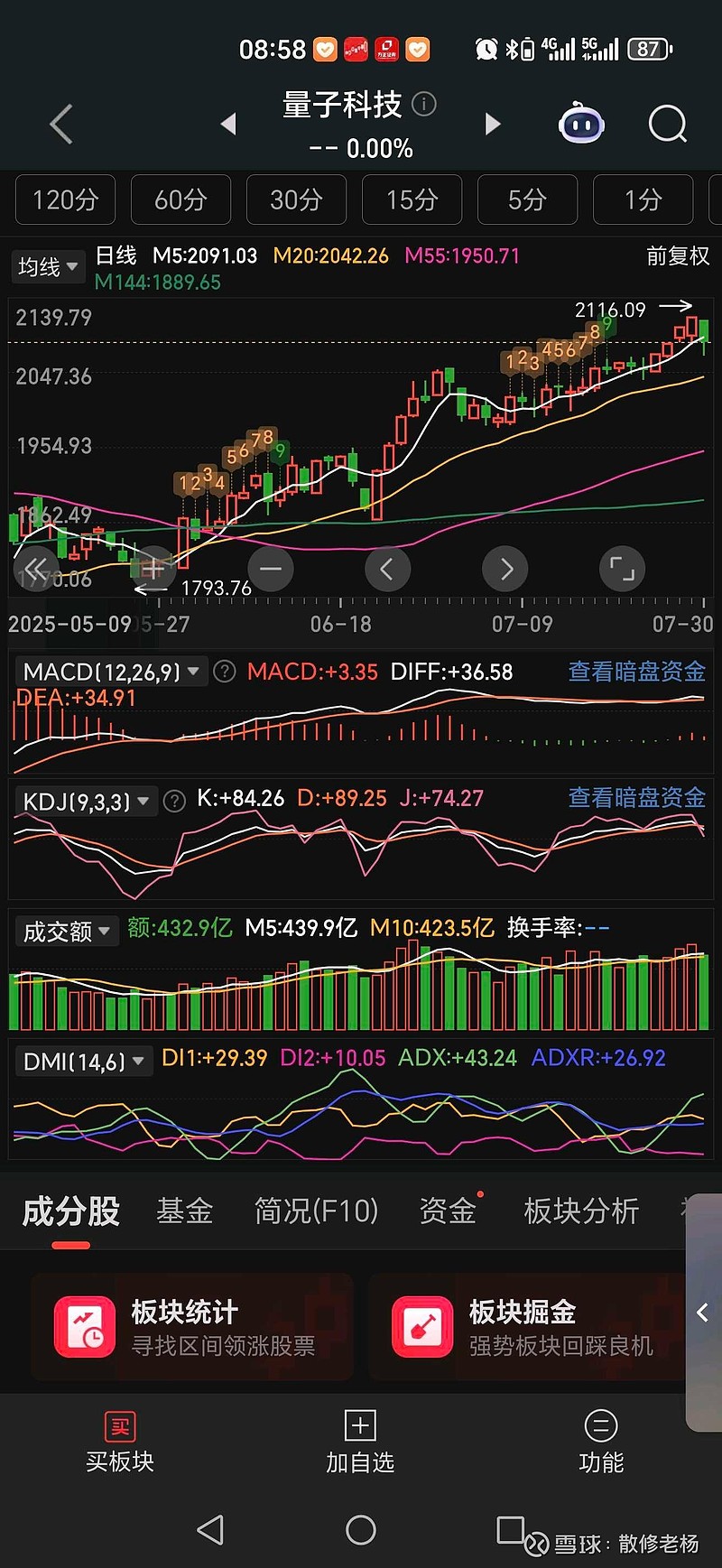Tap 加自选 to add to watchlist
This screenshot has width=722, height=1568.
pyautogui.click(x=360, y=1442)
